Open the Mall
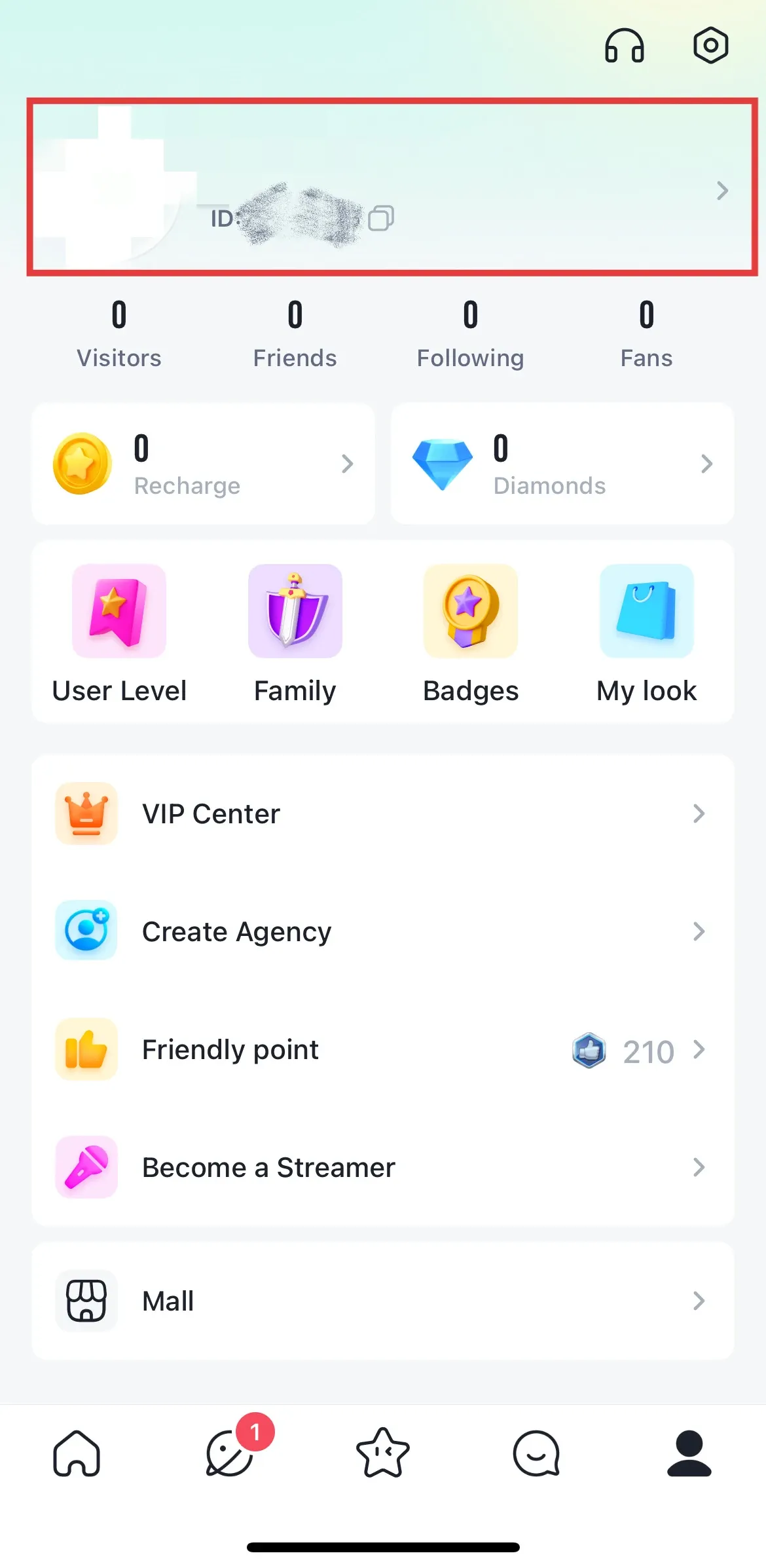 (382, 1301)
